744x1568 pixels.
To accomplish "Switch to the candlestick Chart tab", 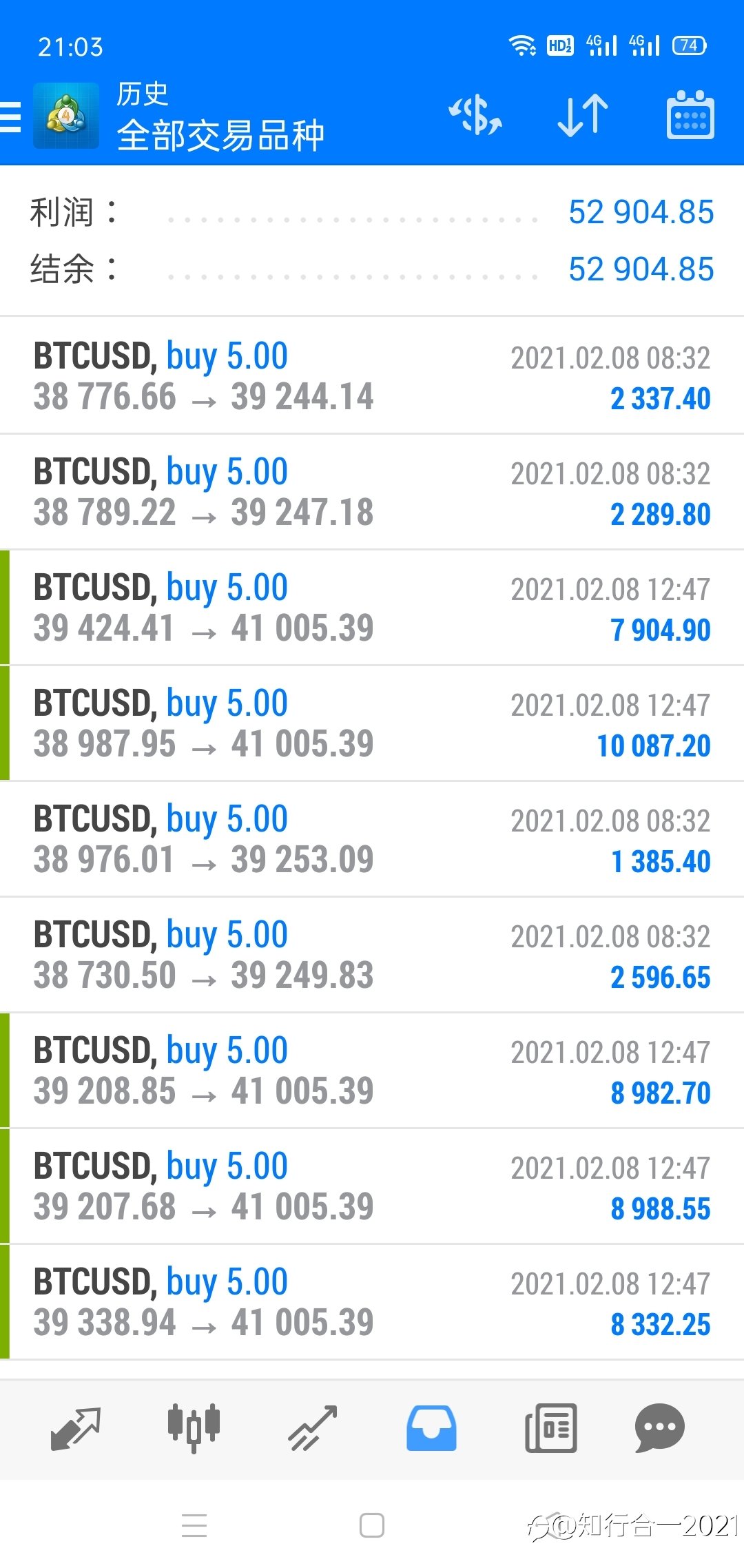I will (x=194, y=1428).
